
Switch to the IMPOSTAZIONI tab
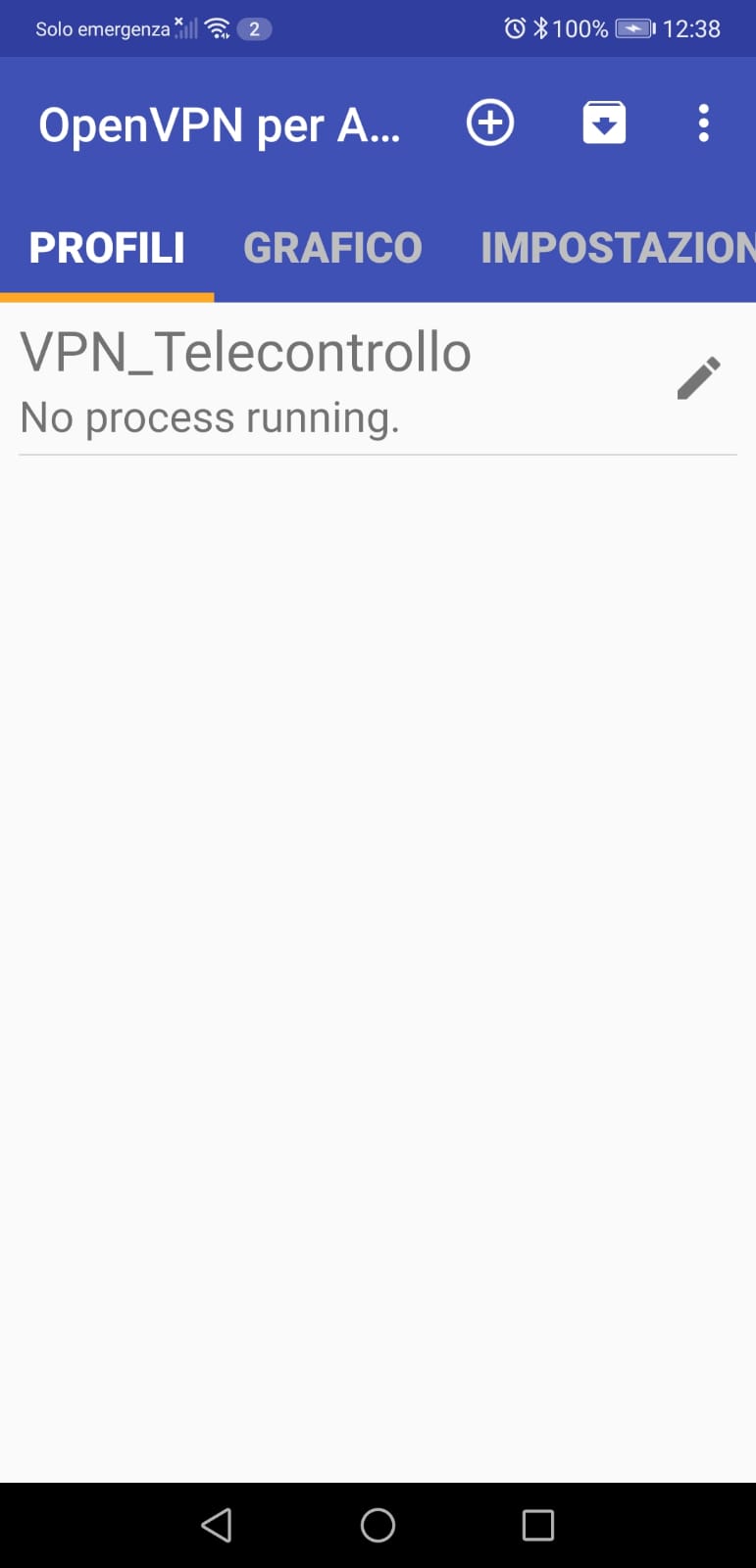click(x=618, y=248)
